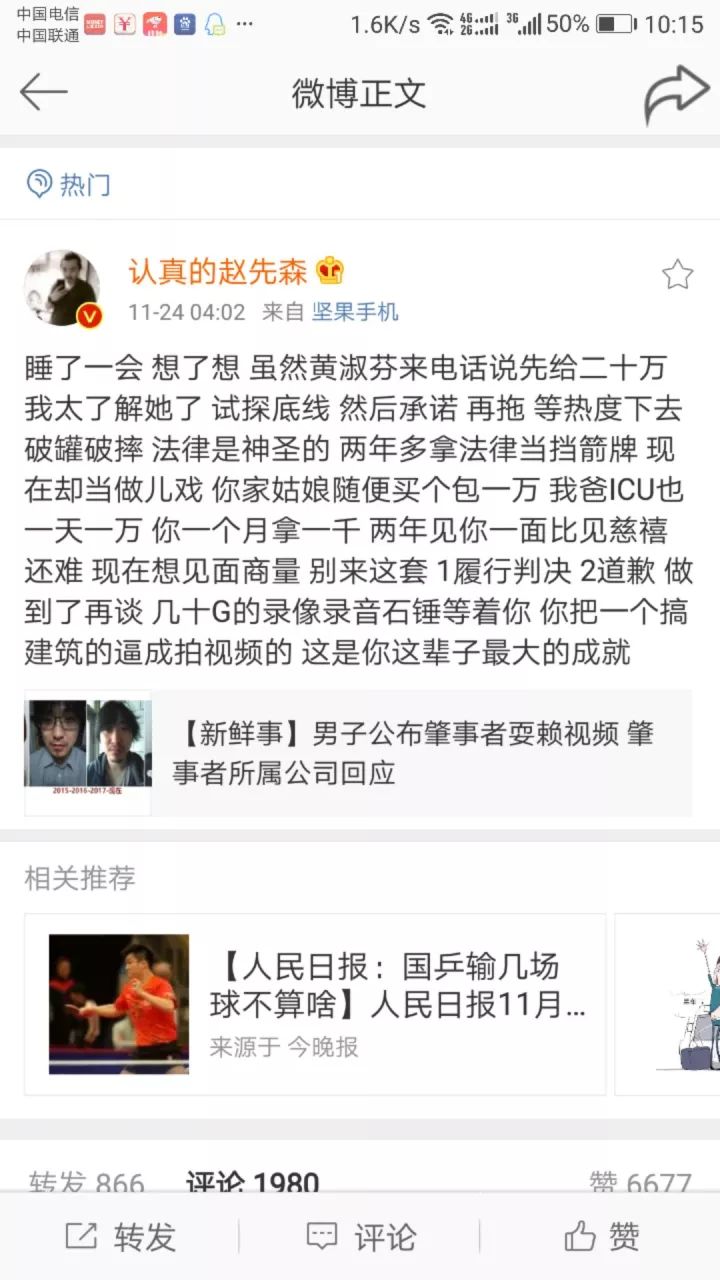Tap the username 认真的赵先森
This screenshot has width=720, height=1280.
[217, 271]
